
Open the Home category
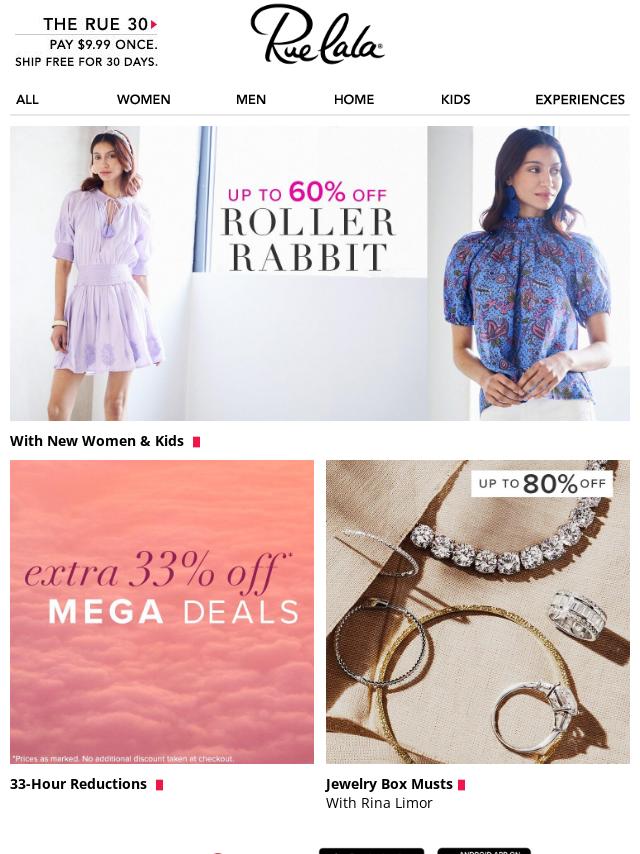click(x=353, y=100)
